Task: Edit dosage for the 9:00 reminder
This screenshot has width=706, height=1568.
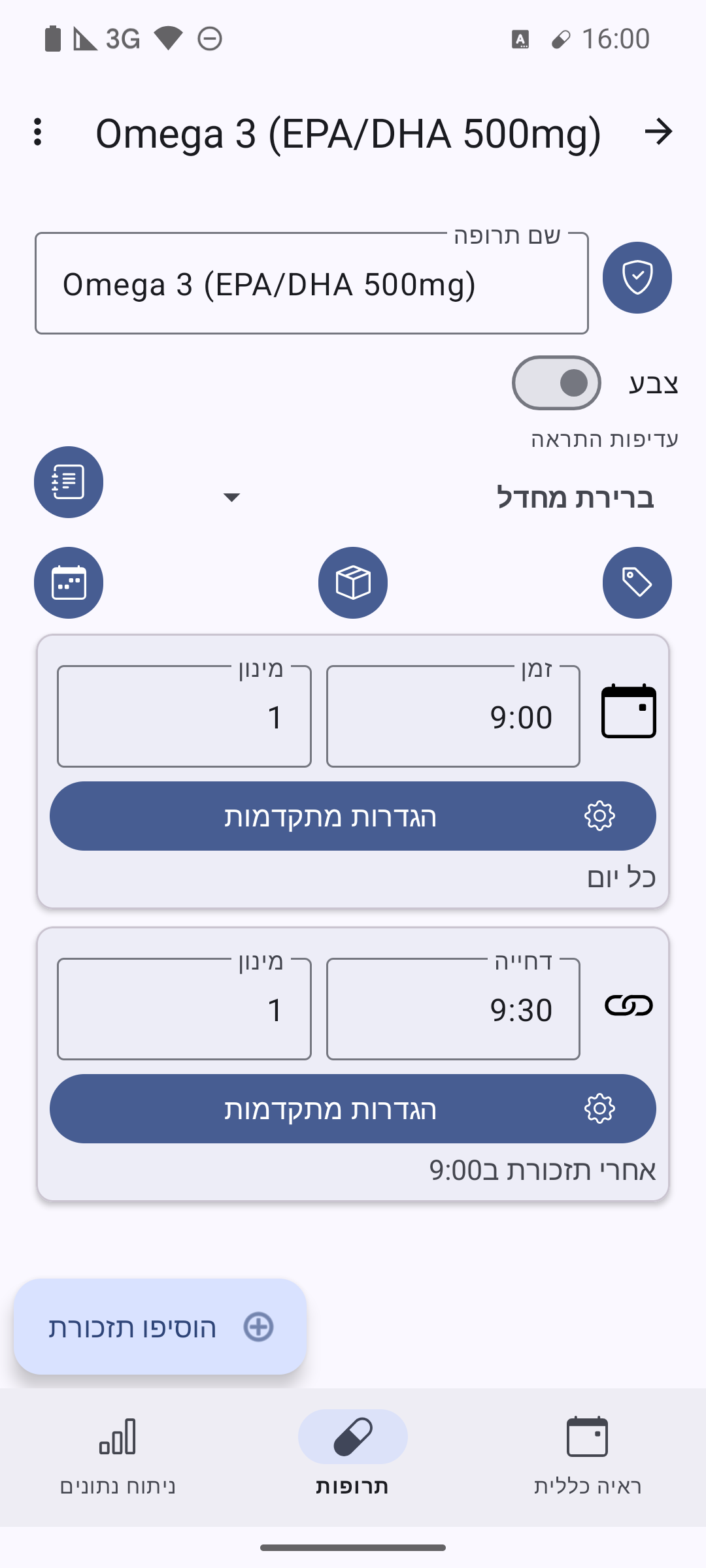Action: click(184, 717)
